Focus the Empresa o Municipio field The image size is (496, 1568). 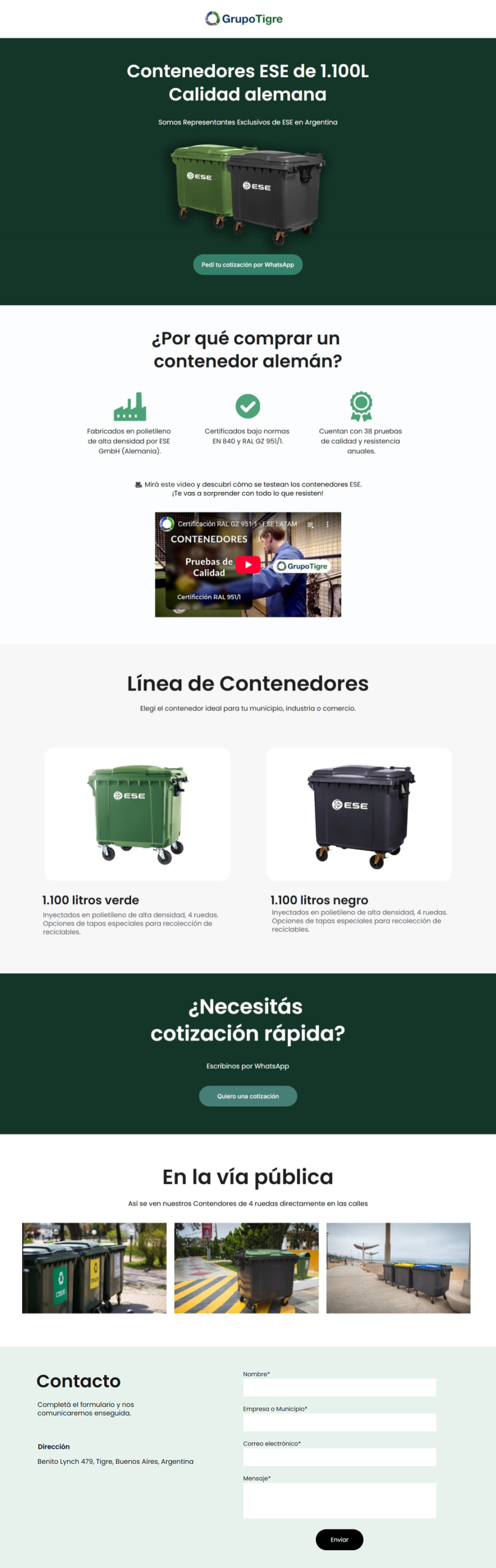tap(339, 1422)
